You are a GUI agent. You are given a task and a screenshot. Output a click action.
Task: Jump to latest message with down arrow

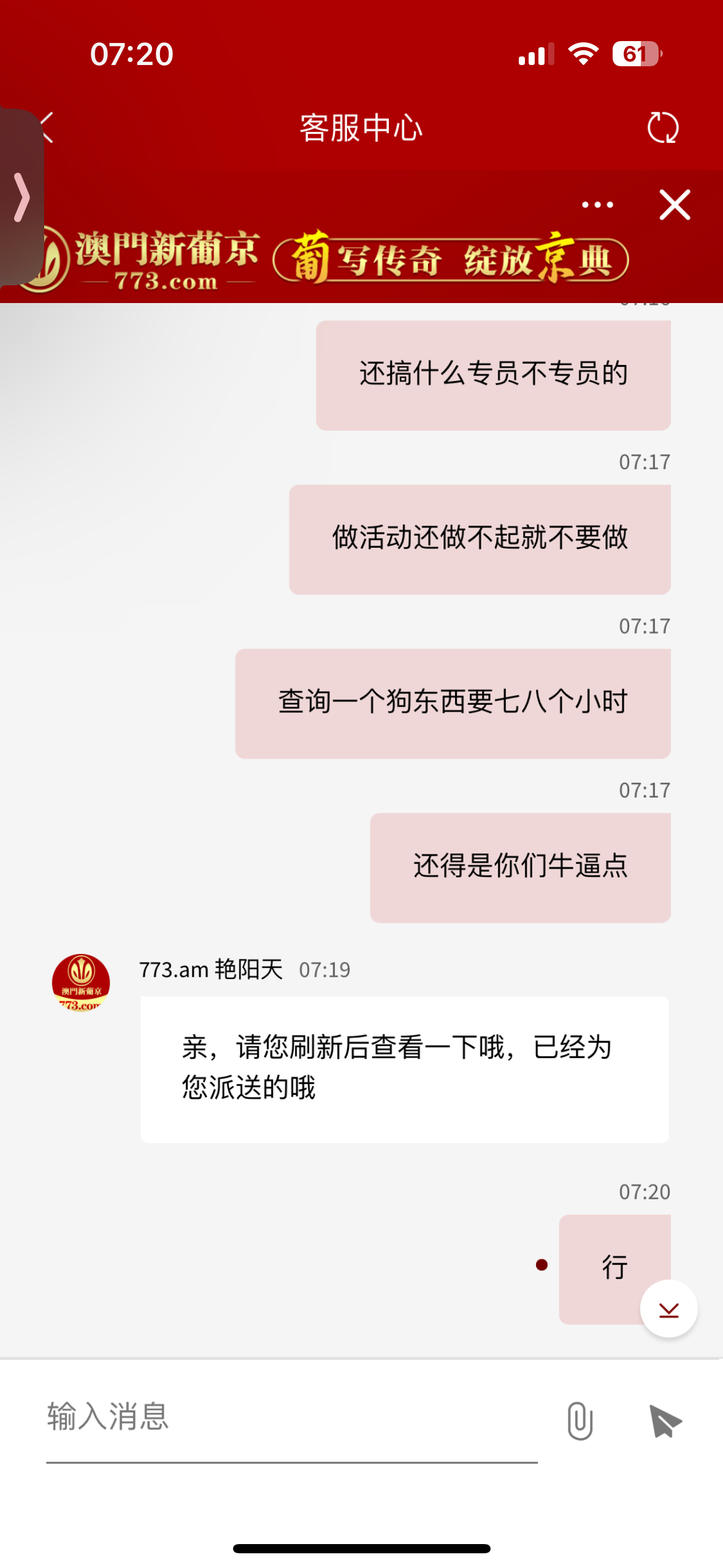(668, 1309)
